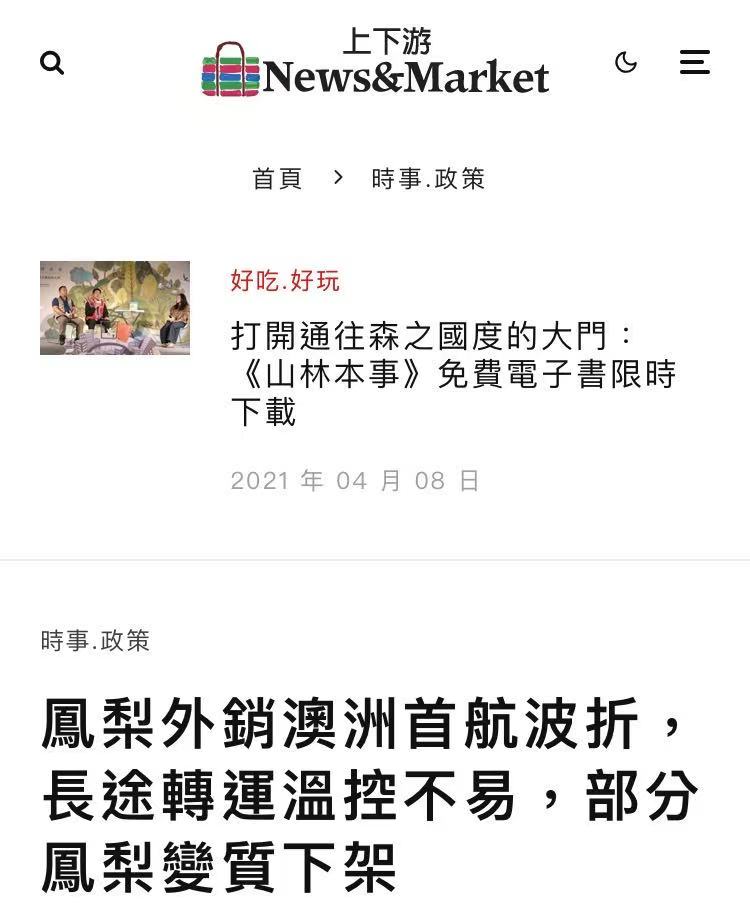This screenshot has height=917, width=750.
Task: Select the 好吃.好玩 category tag
Action: pyautogui.click(x=285, y=281)
